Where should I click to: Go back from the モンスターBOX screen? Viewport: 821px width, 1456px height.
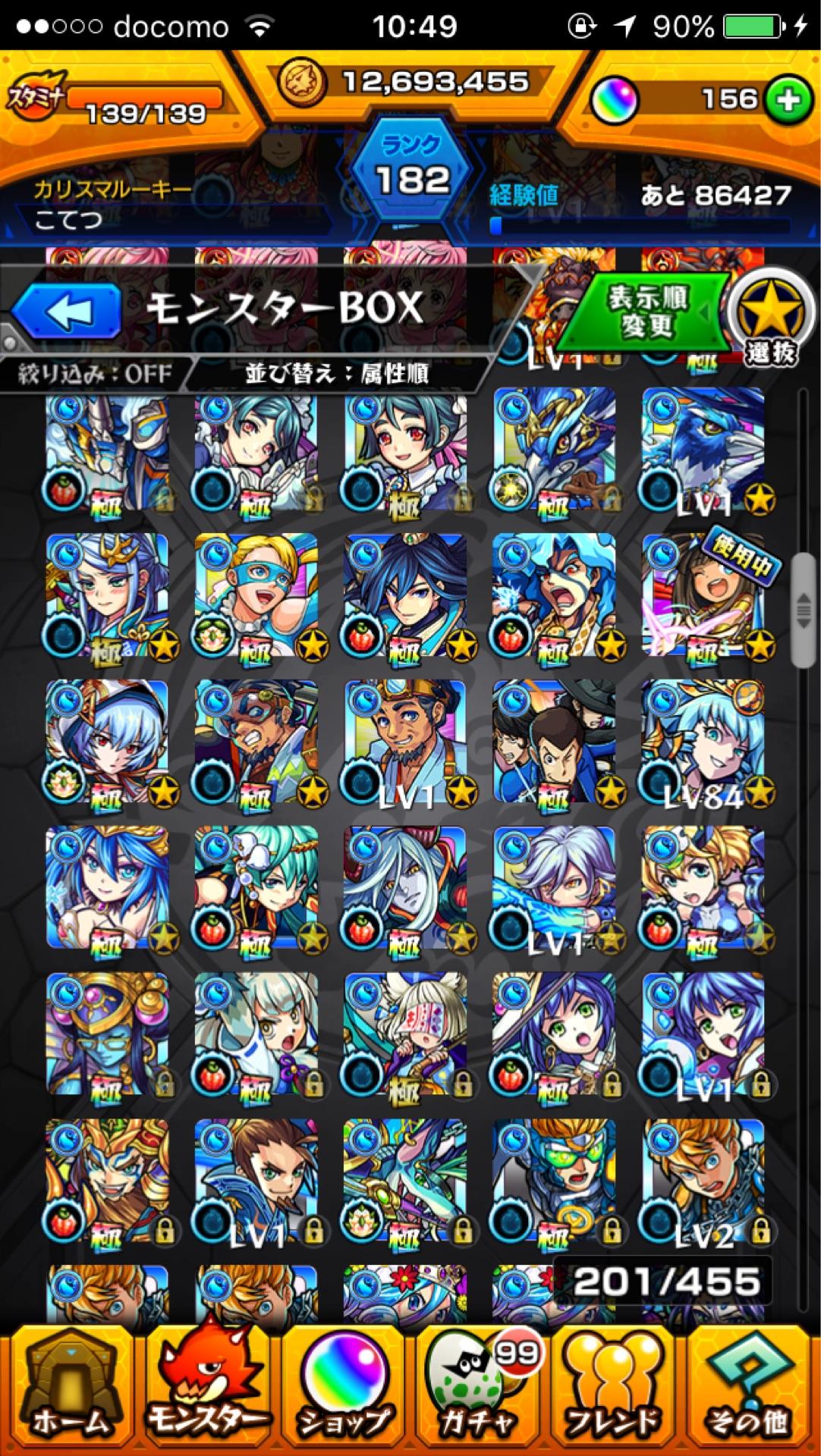(x=67, y=310)
